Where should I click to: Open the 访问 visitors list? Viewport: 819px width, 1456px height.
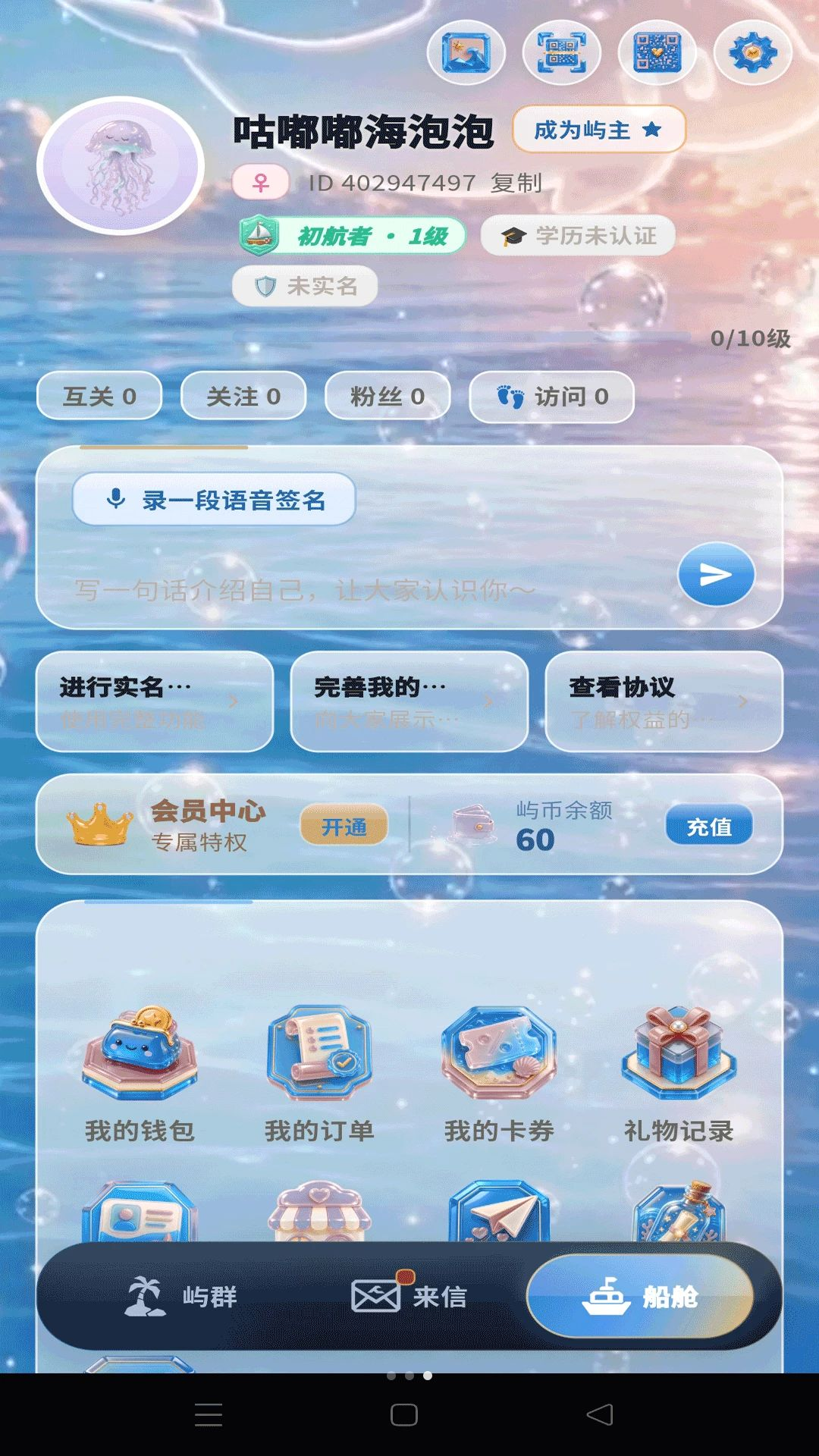point(551,396)
